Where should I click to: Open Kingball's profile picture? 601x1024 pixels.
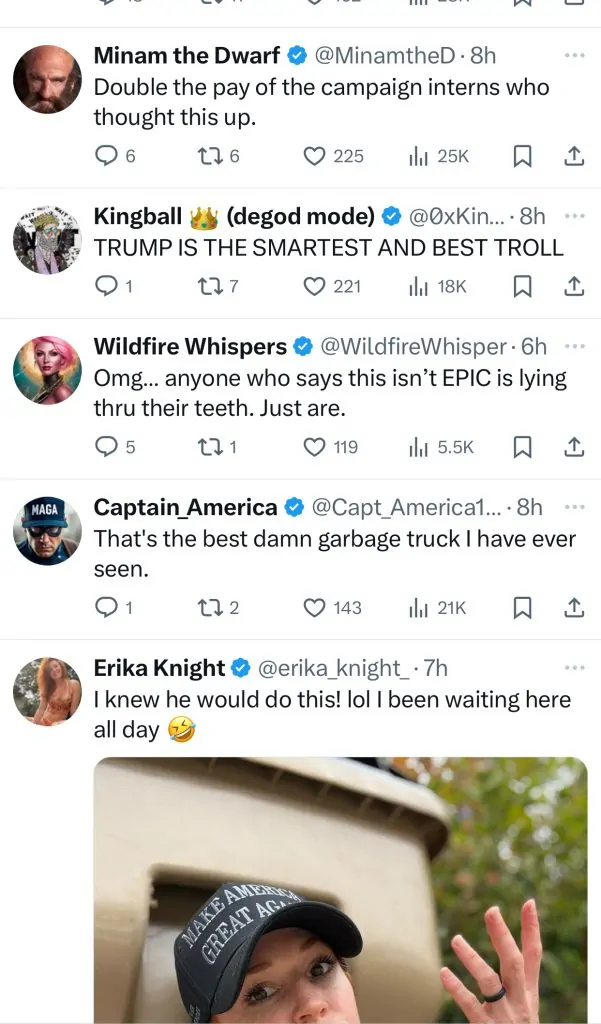[x=47, y=241]
